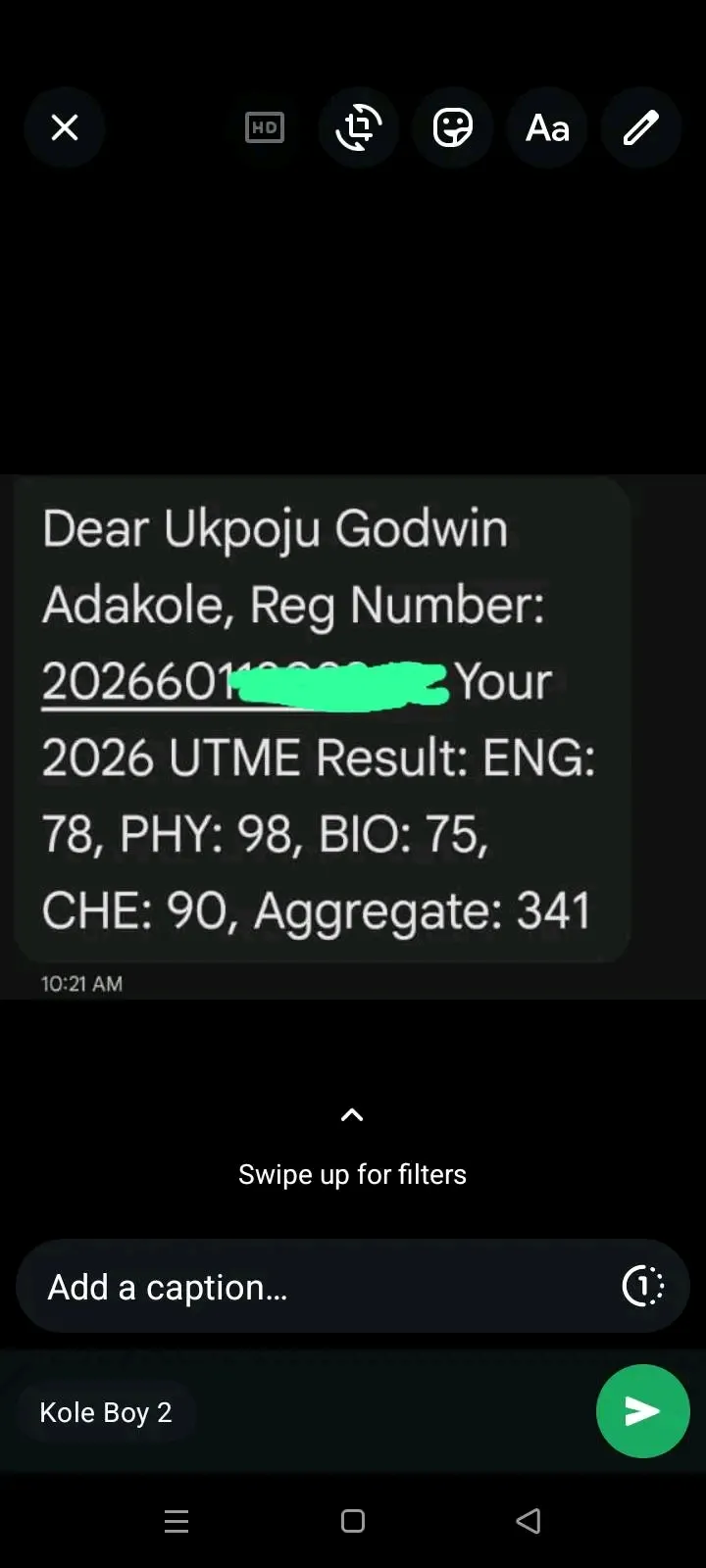Viewport: 706px width, 1568px height.
Task: Draw on the image with the pencil
Action: tap(641, 127)
